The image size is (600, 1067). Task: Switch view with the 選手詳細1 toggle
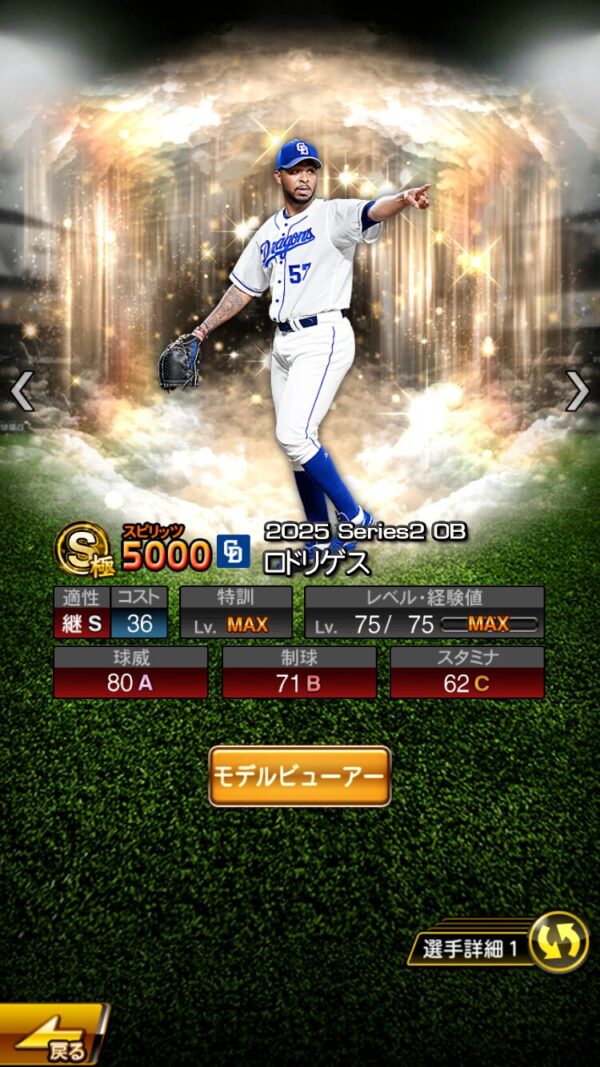click(500, 944)
